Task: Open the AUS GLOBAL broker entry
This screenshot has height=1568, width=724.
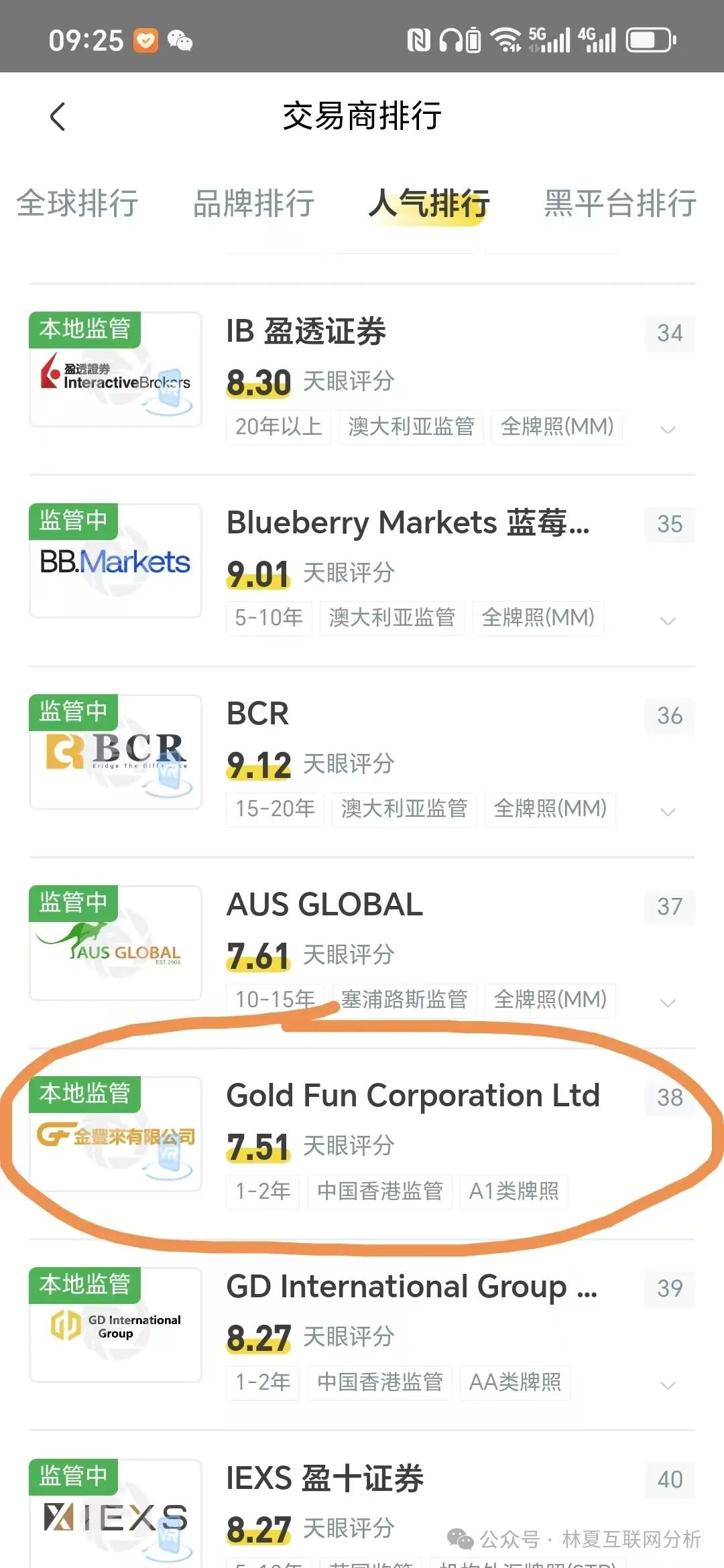Action: pos(362,952)
